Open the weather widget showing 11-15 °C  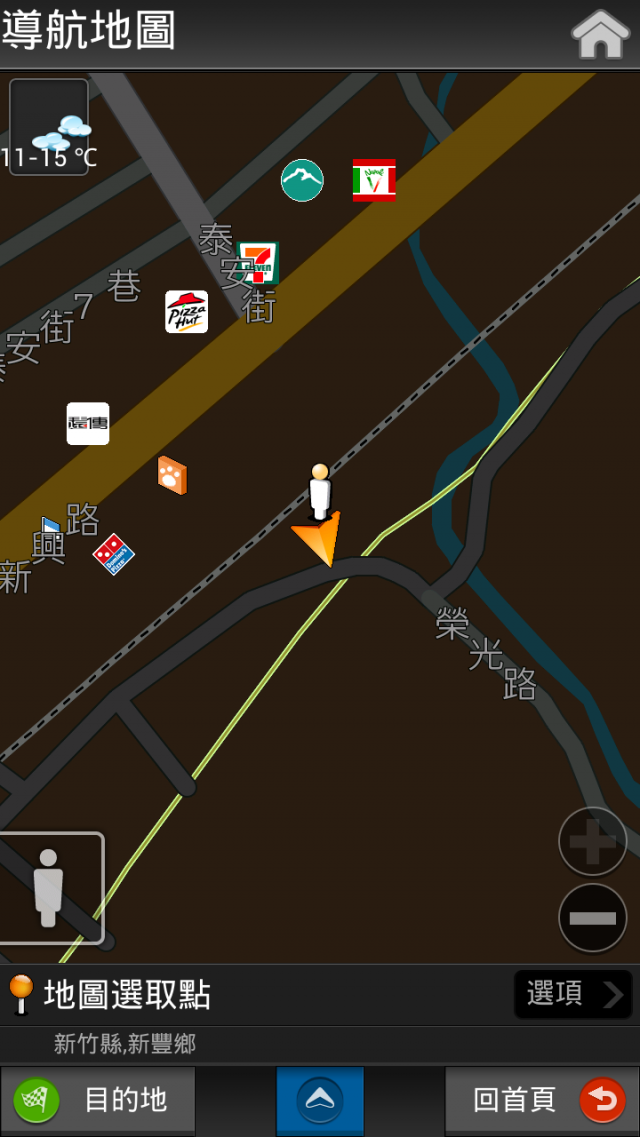click(x=49, y=127)
